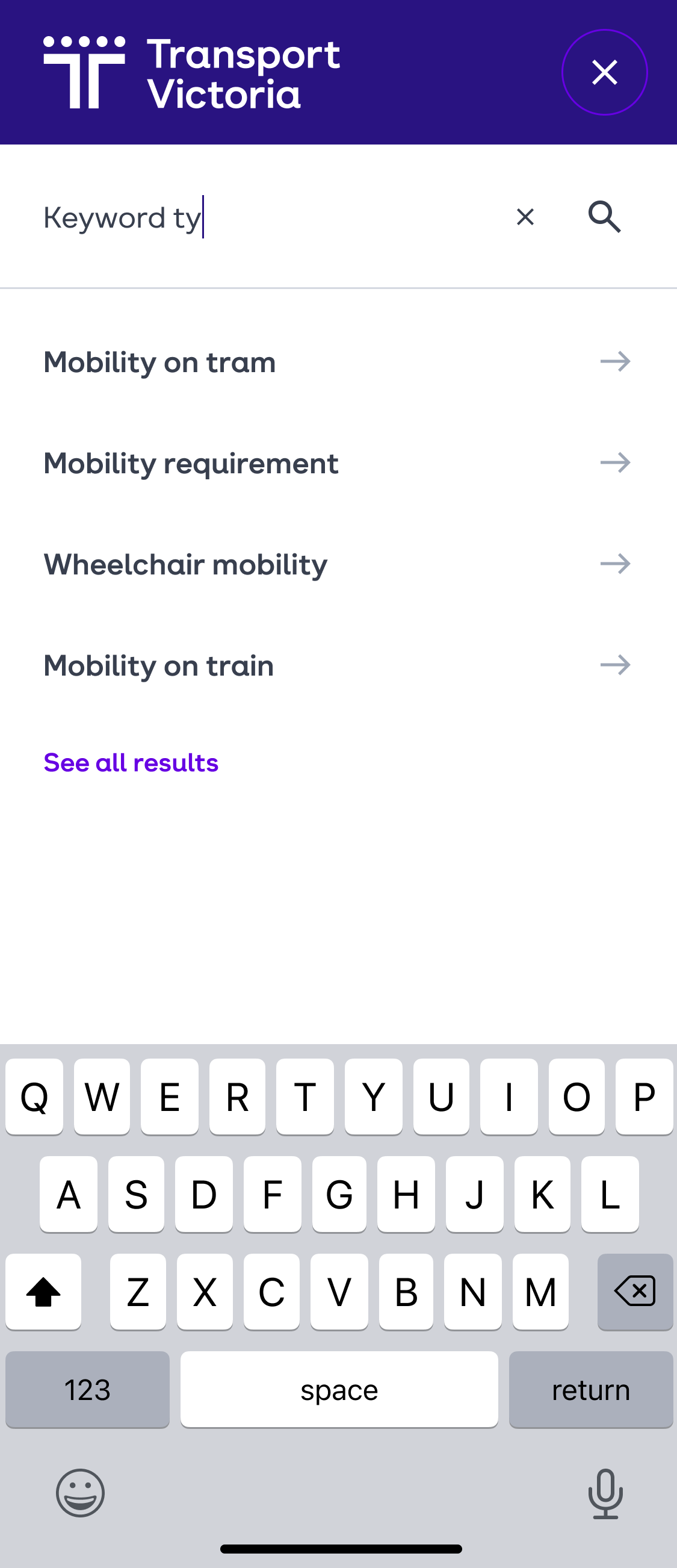Tap return on the keyboard

point(590,1390)
